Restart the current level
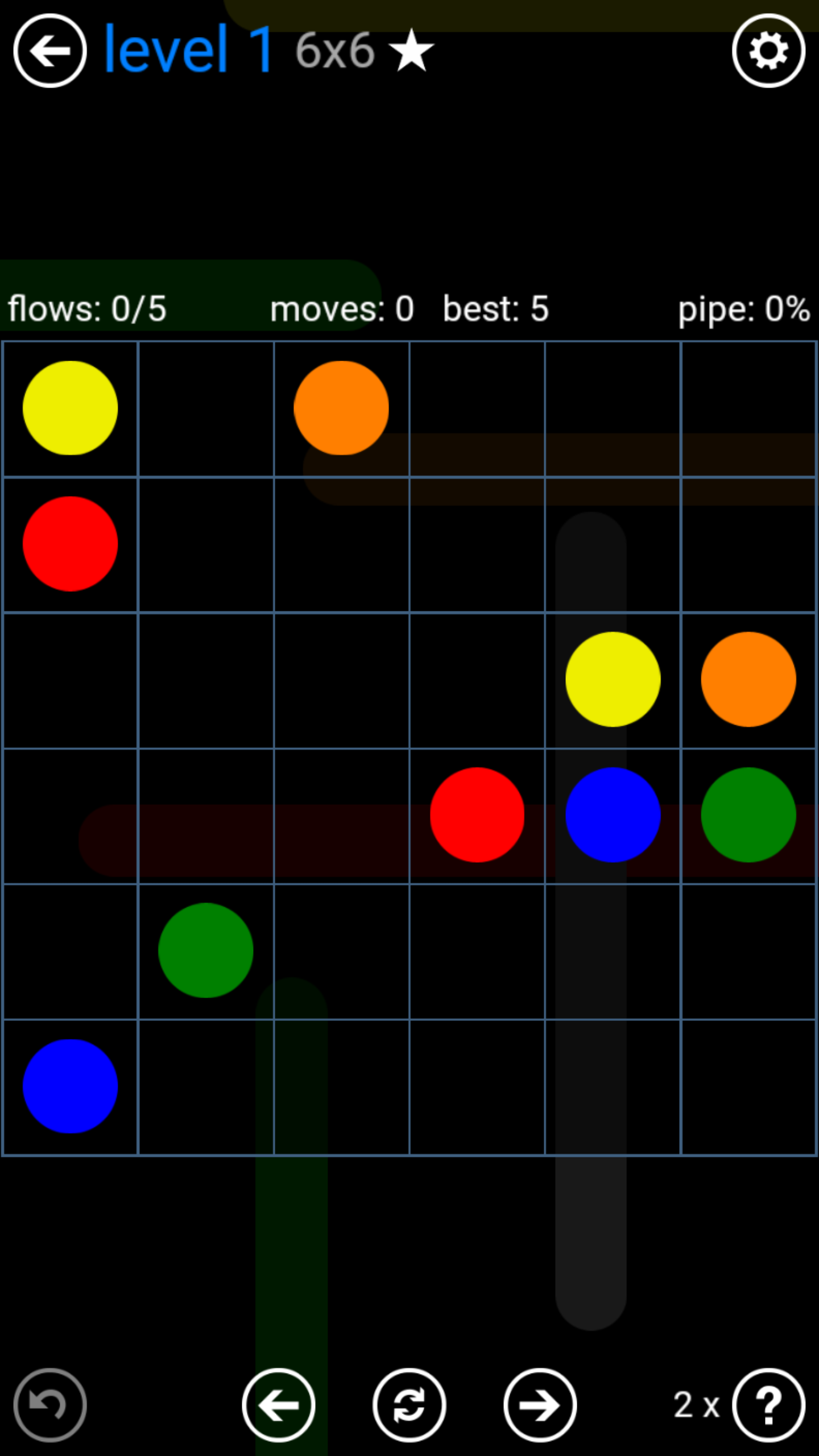Screen dimensions: 819x1456 click(409, 1405)
